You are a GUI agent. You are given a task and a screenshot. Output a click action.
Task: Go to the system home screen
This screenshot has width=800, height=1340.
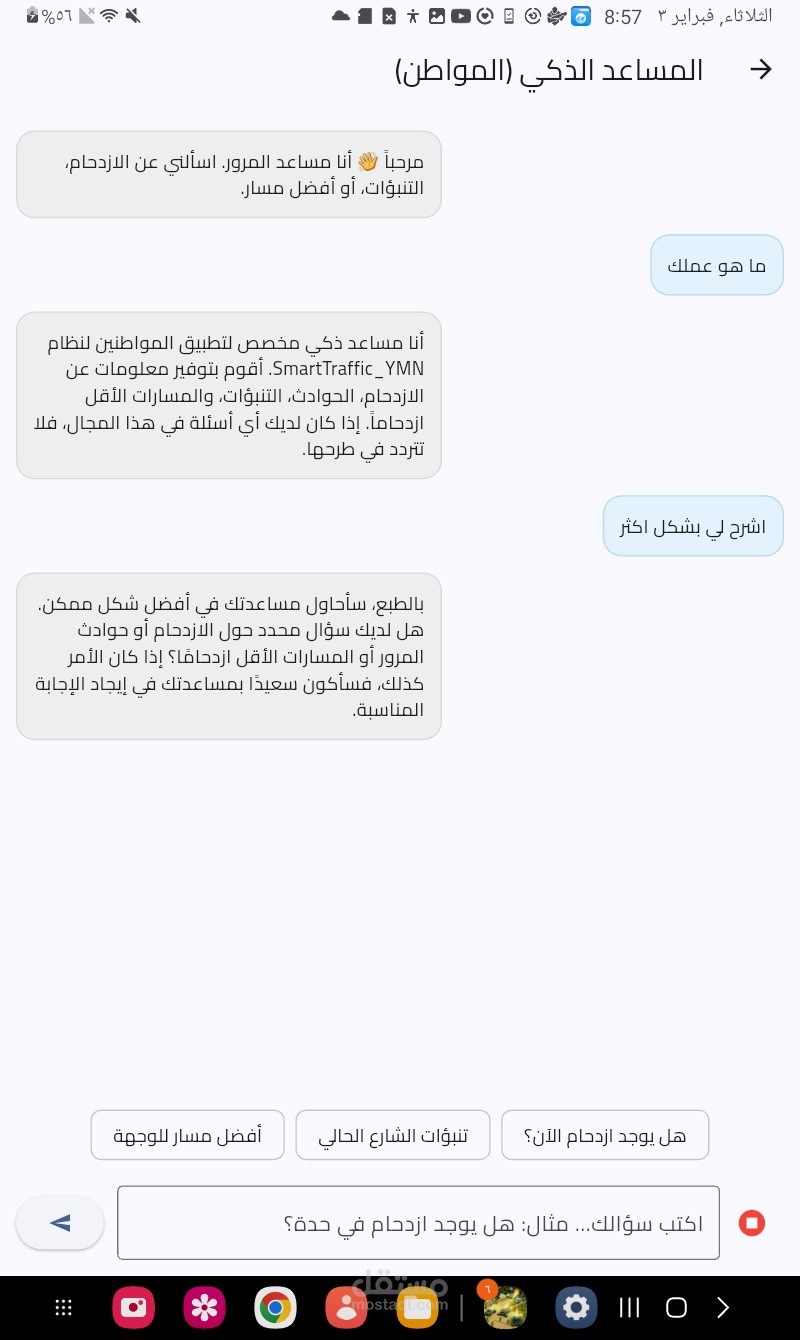tap(676, 1307)
